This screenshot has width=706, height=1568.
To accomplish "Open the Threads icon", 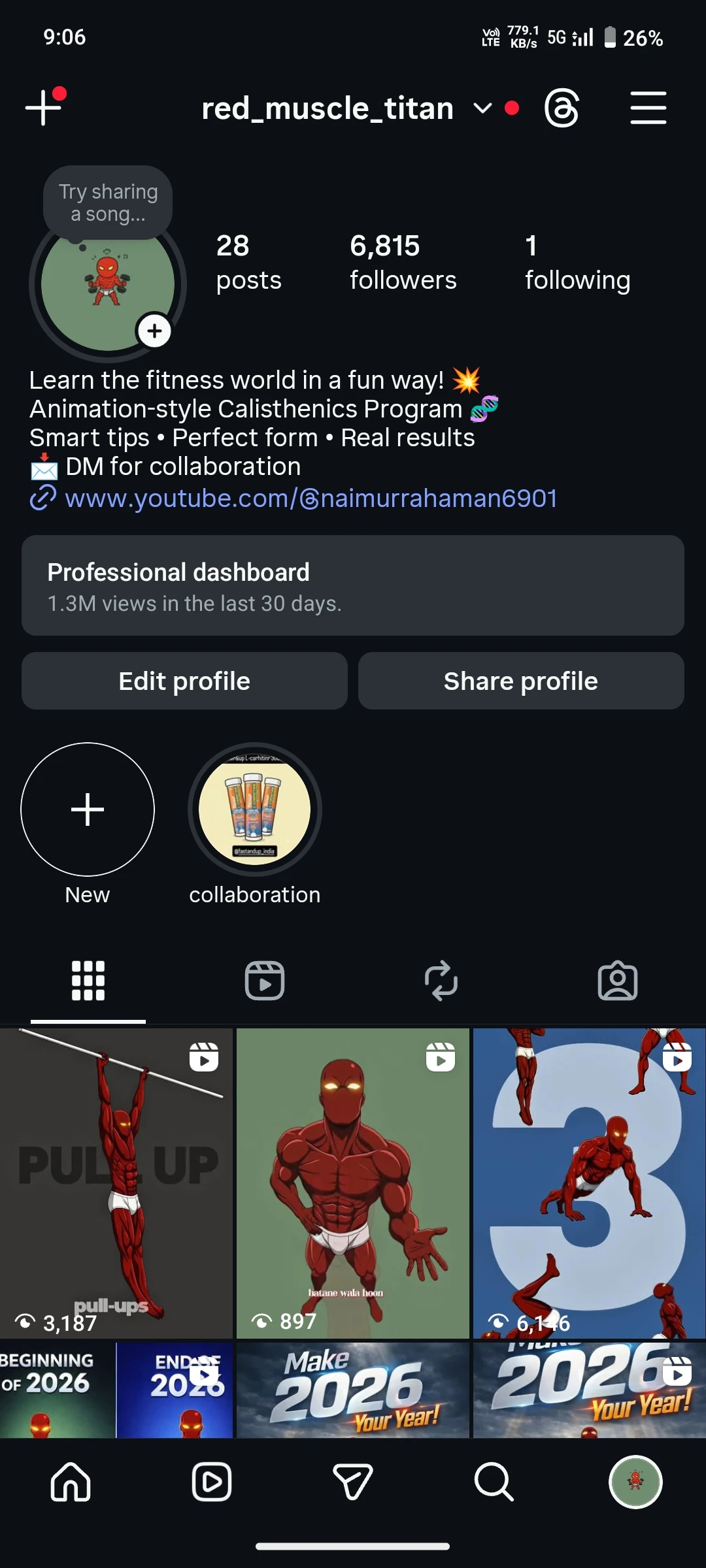I will pos(562,108).
